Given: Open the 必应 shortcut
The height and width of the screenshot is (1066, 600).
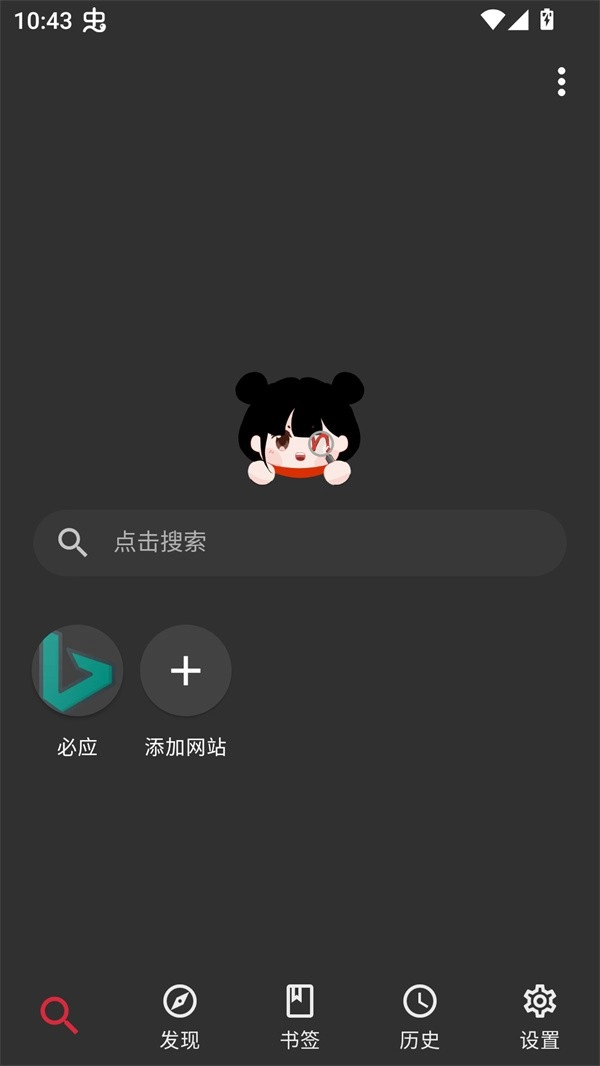Looking at the screenshot, I should pyautogui.click(x=77, y=671).
